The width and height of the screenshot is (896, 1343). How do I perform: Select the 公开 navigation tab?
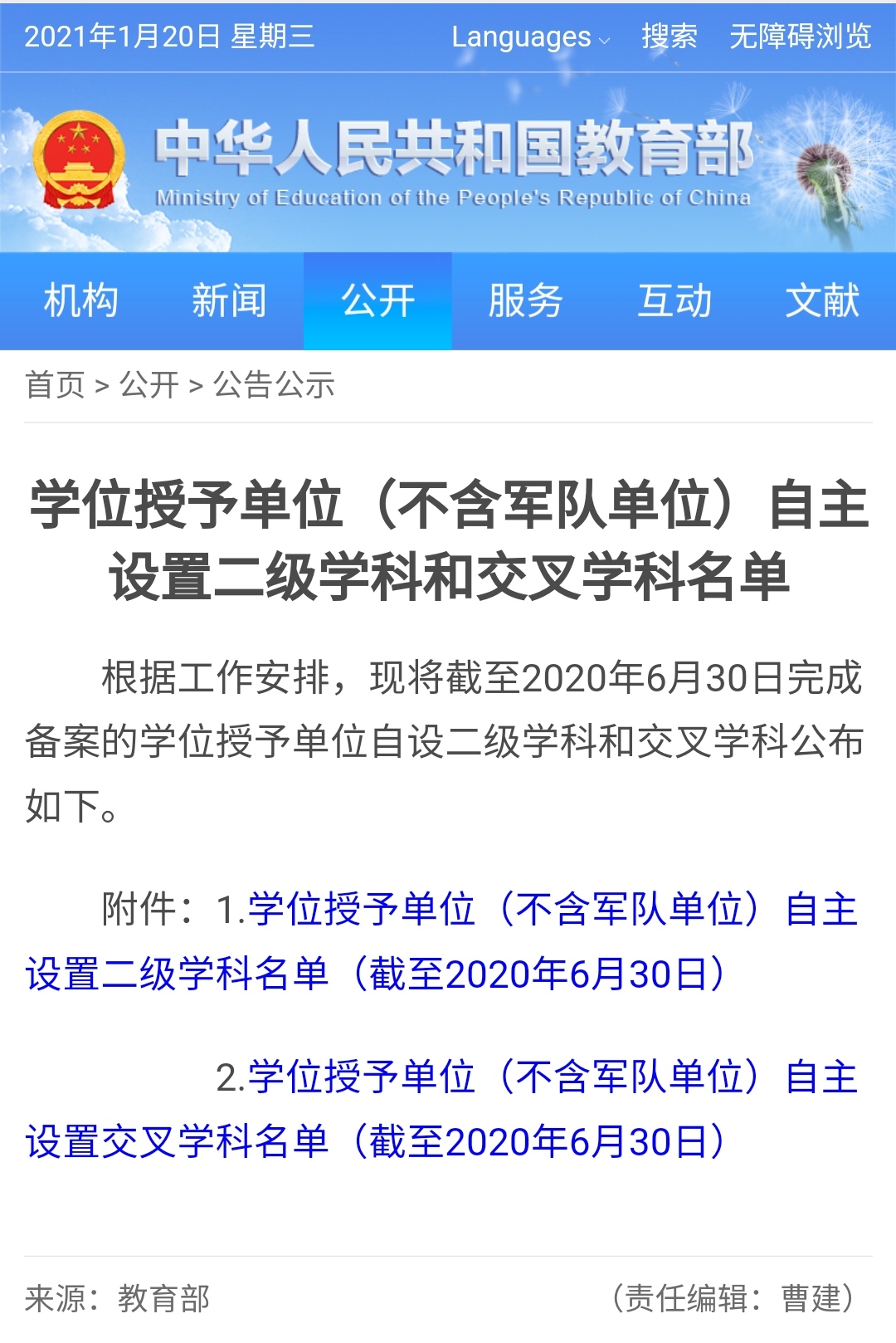[377, 300]
